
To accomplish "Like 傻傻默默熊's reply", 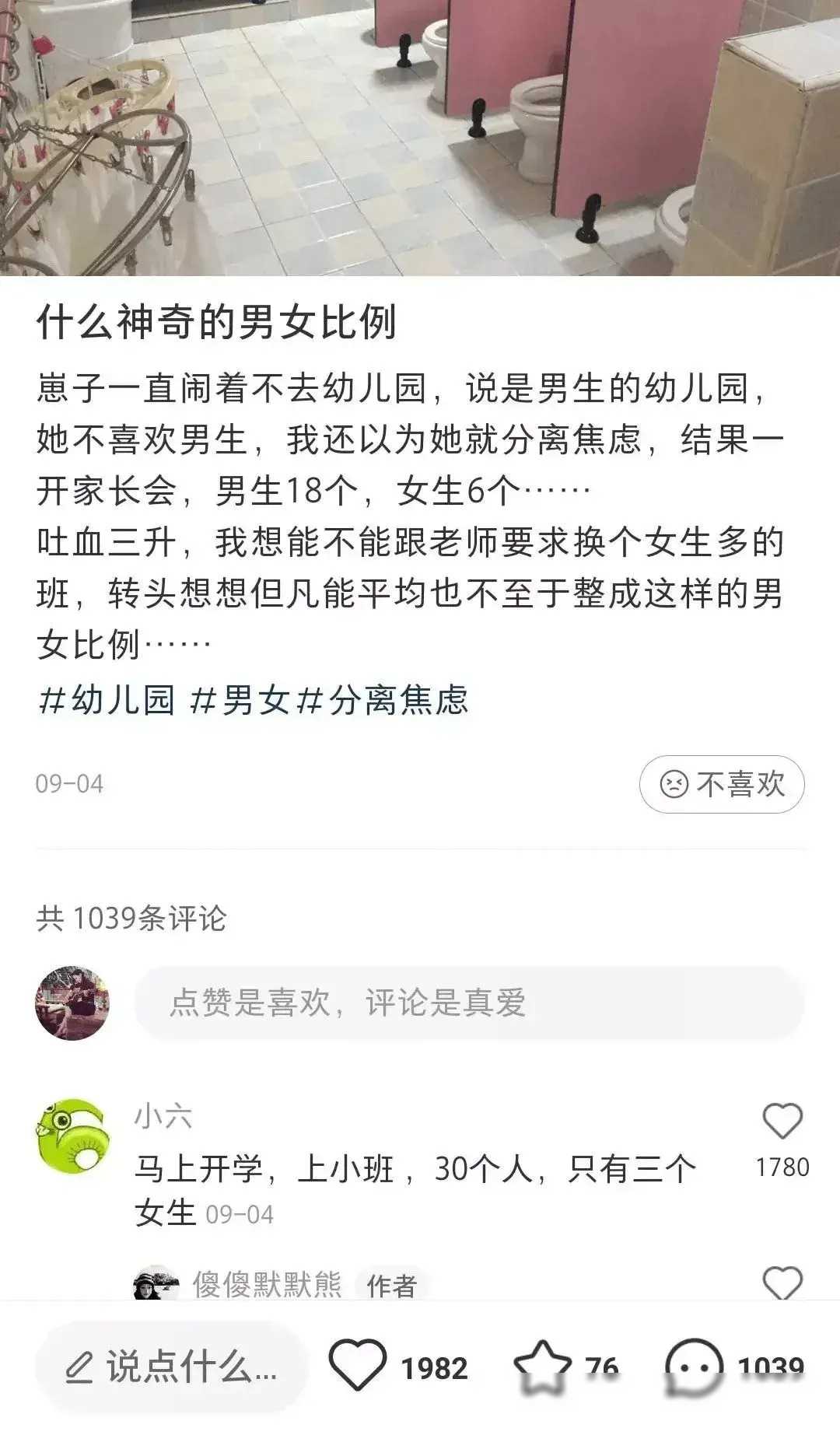I will coord(782,1283).
